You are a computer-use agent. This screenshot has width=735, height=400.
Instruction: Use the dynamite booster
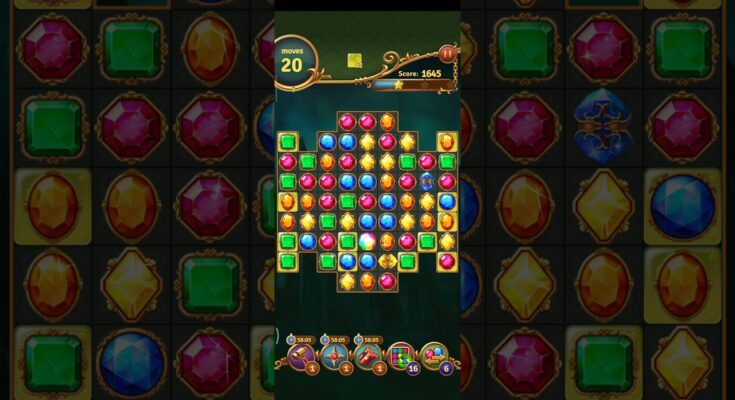(367, 354)
